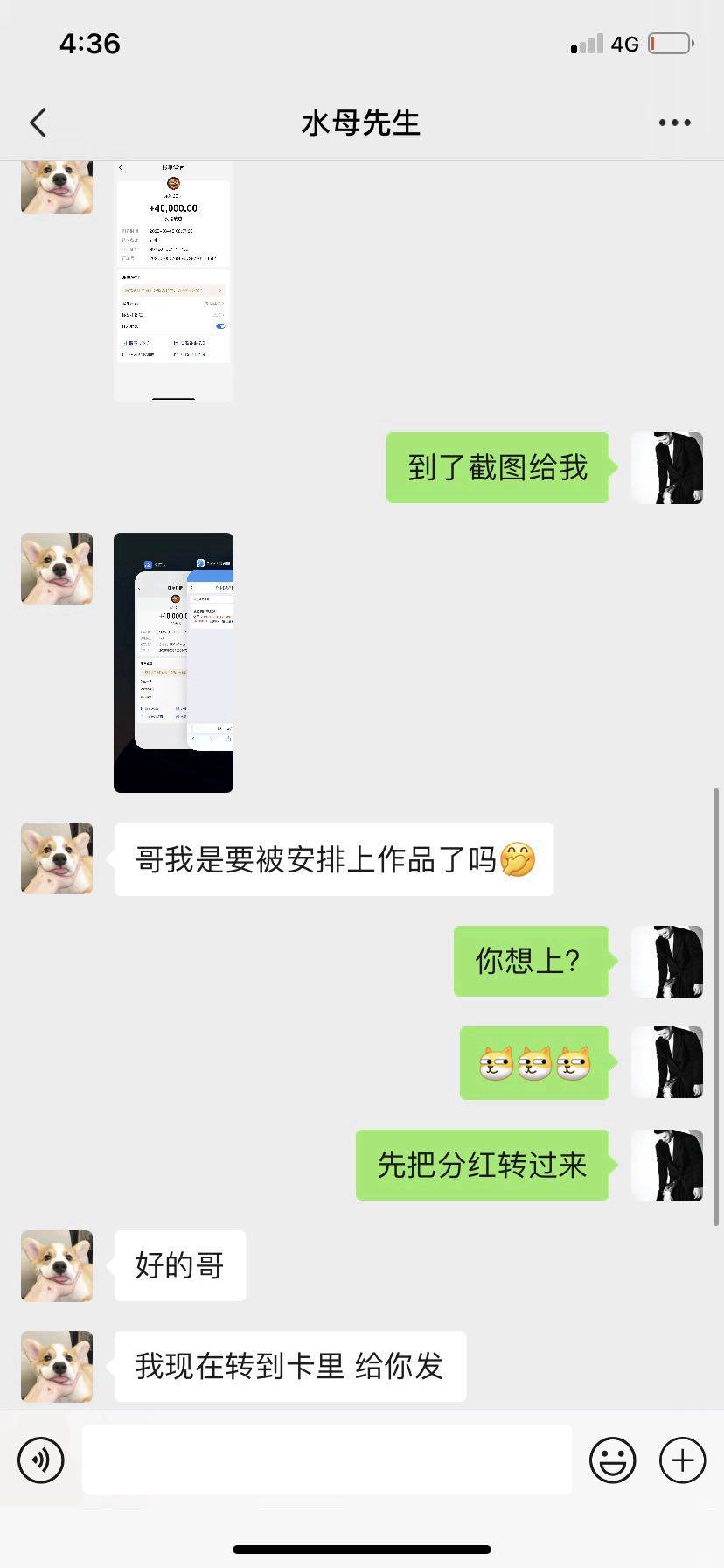The image size is (724, 1568).
Task: Tap the message text field
Action: 326,1459
